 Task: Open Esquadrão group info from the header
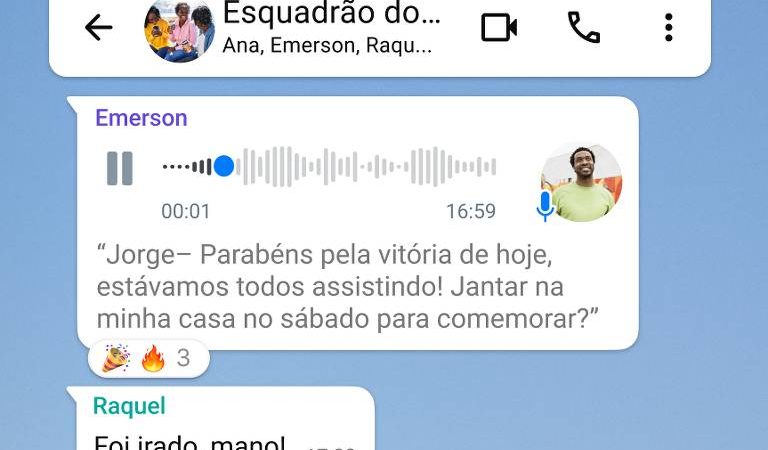[330, 28]
